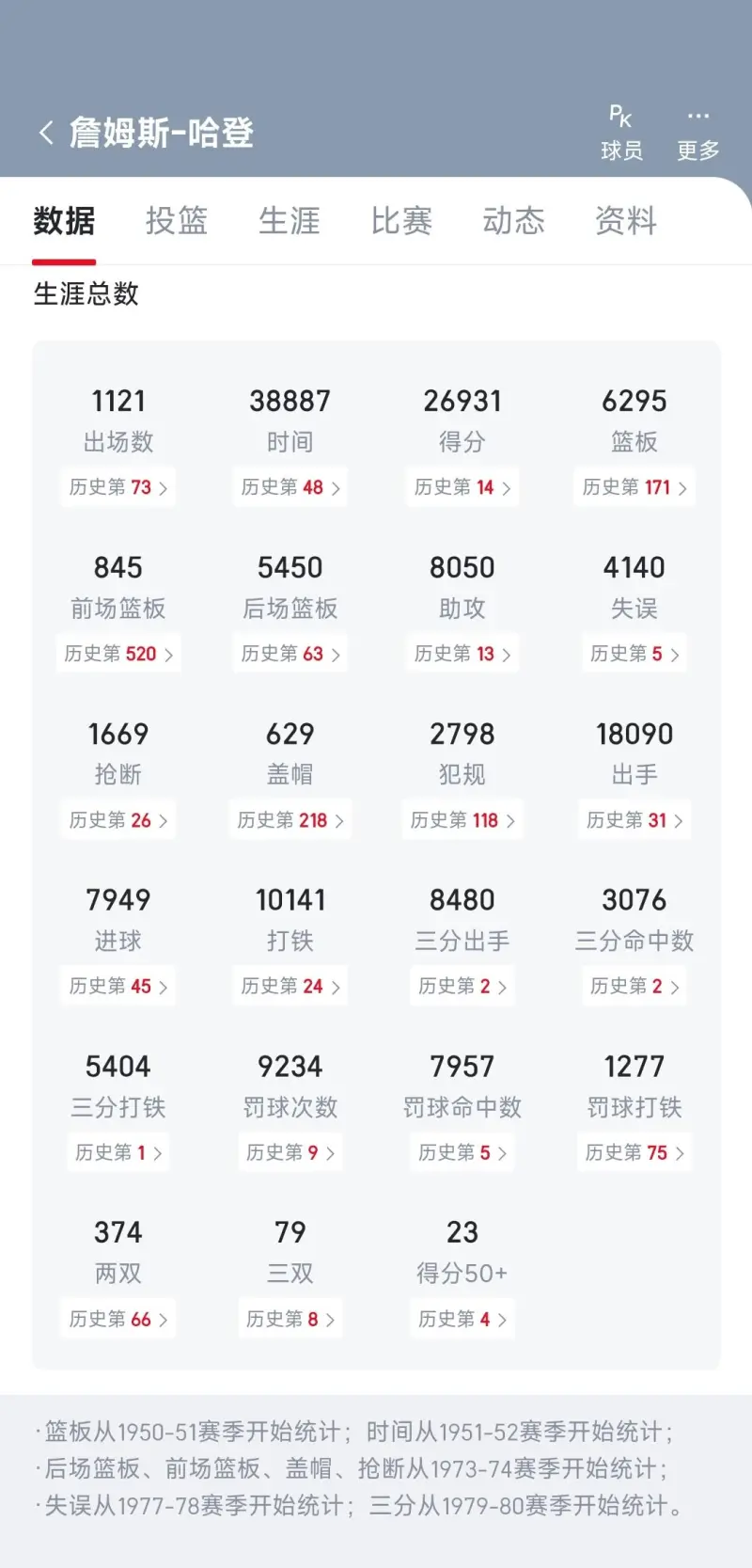Go back using the header arrow

click(x=46, y=133)
